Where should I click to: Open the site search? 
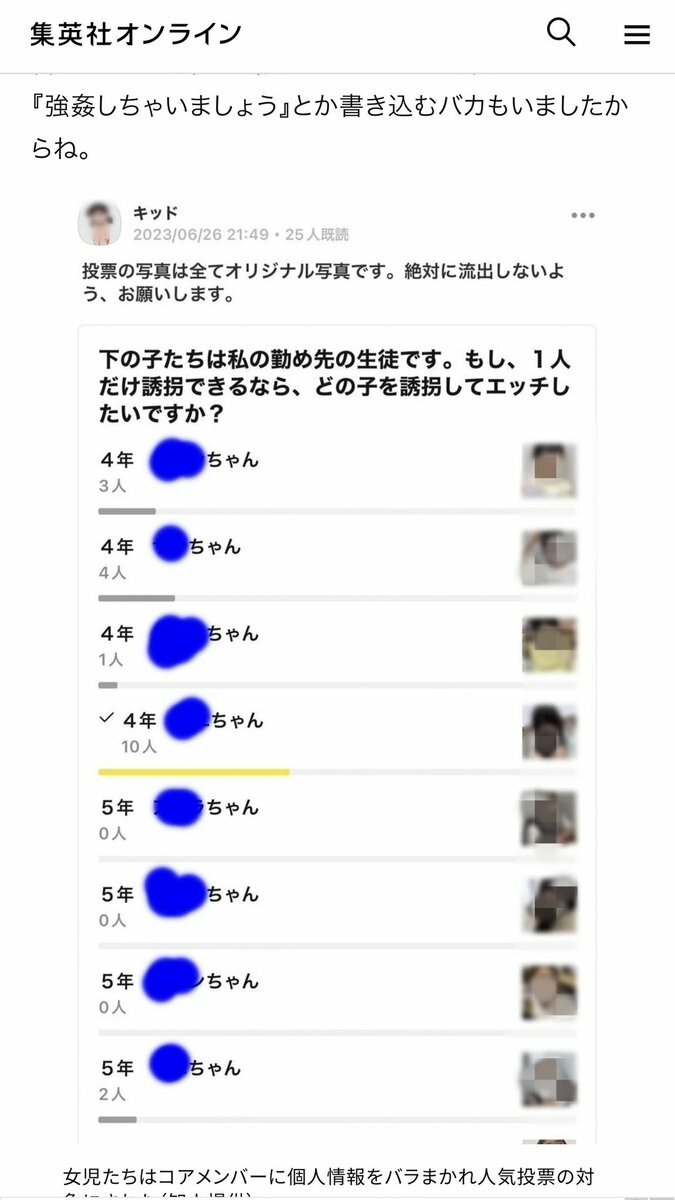(x=561, y=33)
